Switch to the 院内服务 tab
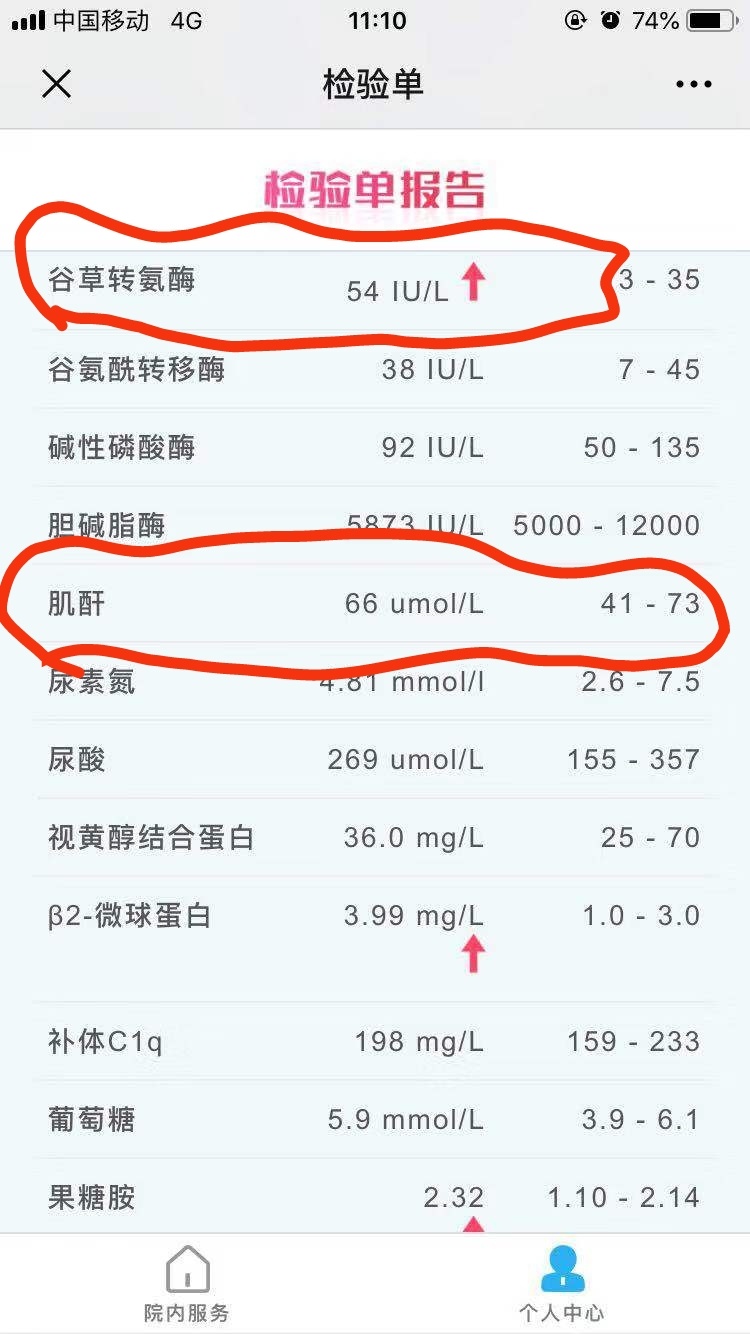Viewport: 750px width, 1334px height. click(187, 1283)
